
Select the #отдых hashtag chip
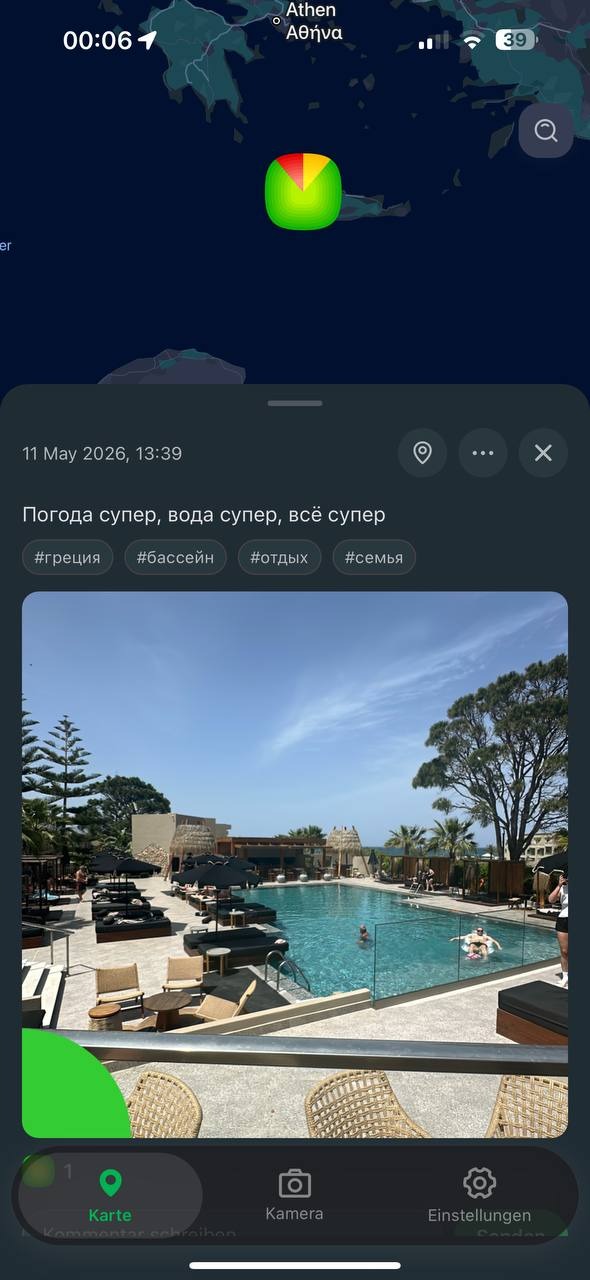coord(279,558)
